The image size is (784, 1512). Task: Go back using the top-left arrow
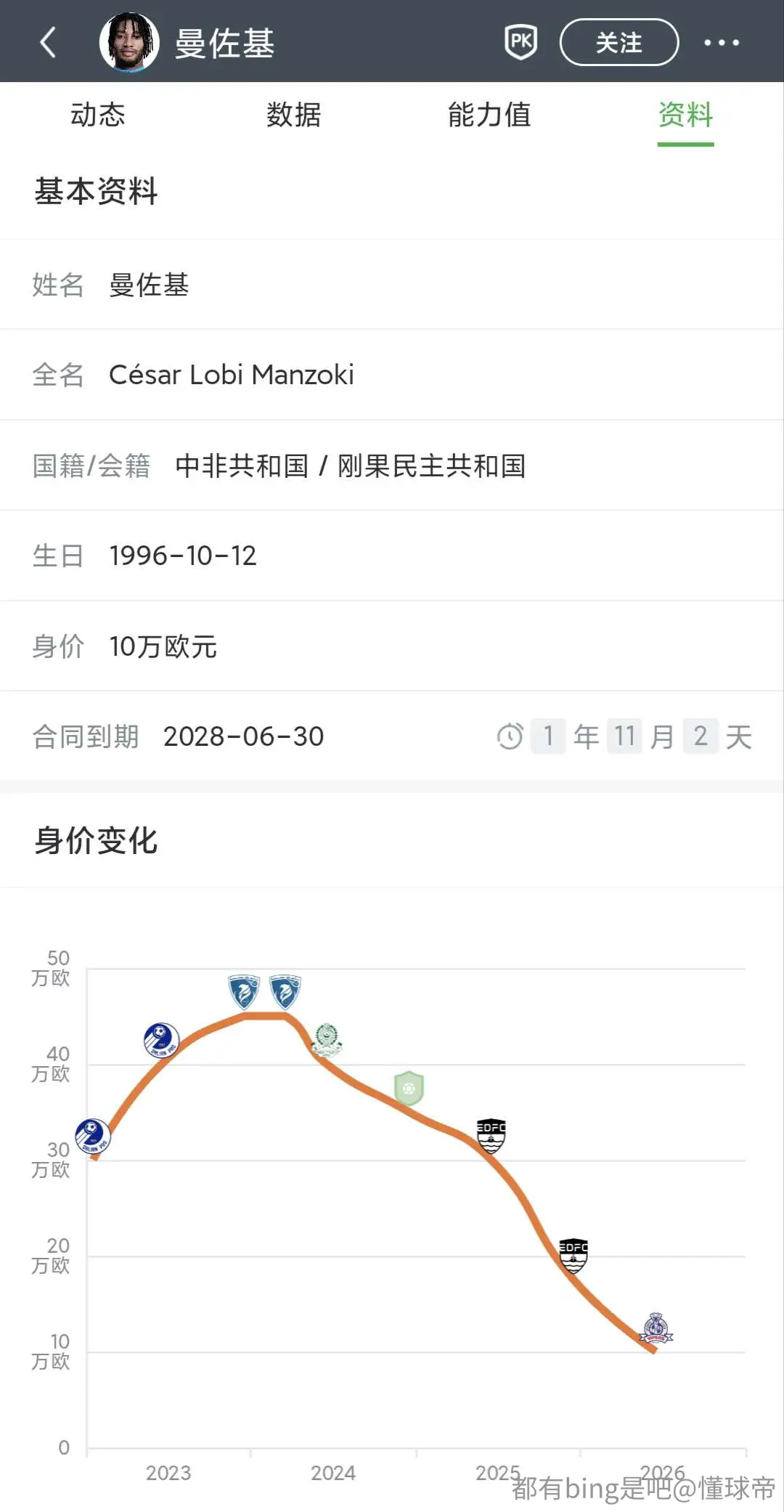(48, 42)
